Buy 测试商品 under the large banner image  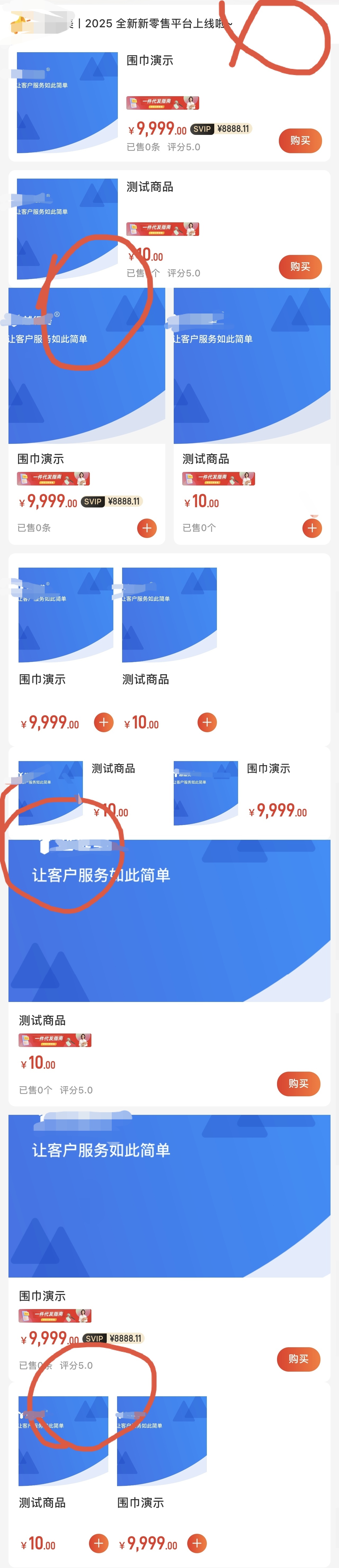[298, 1084]
